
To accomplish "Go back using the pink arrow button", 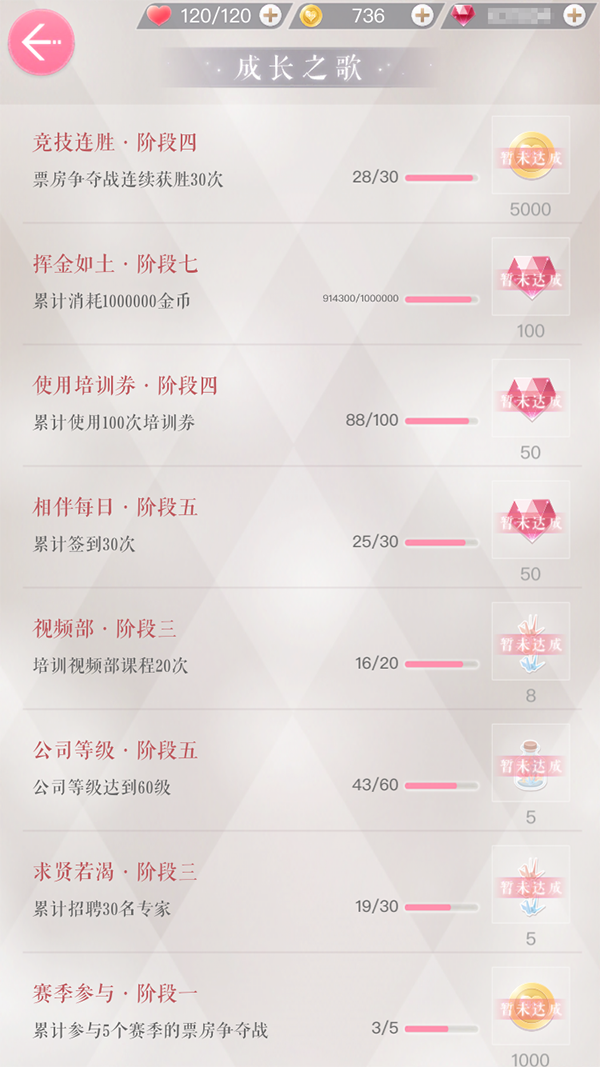I will coord(41,42).
